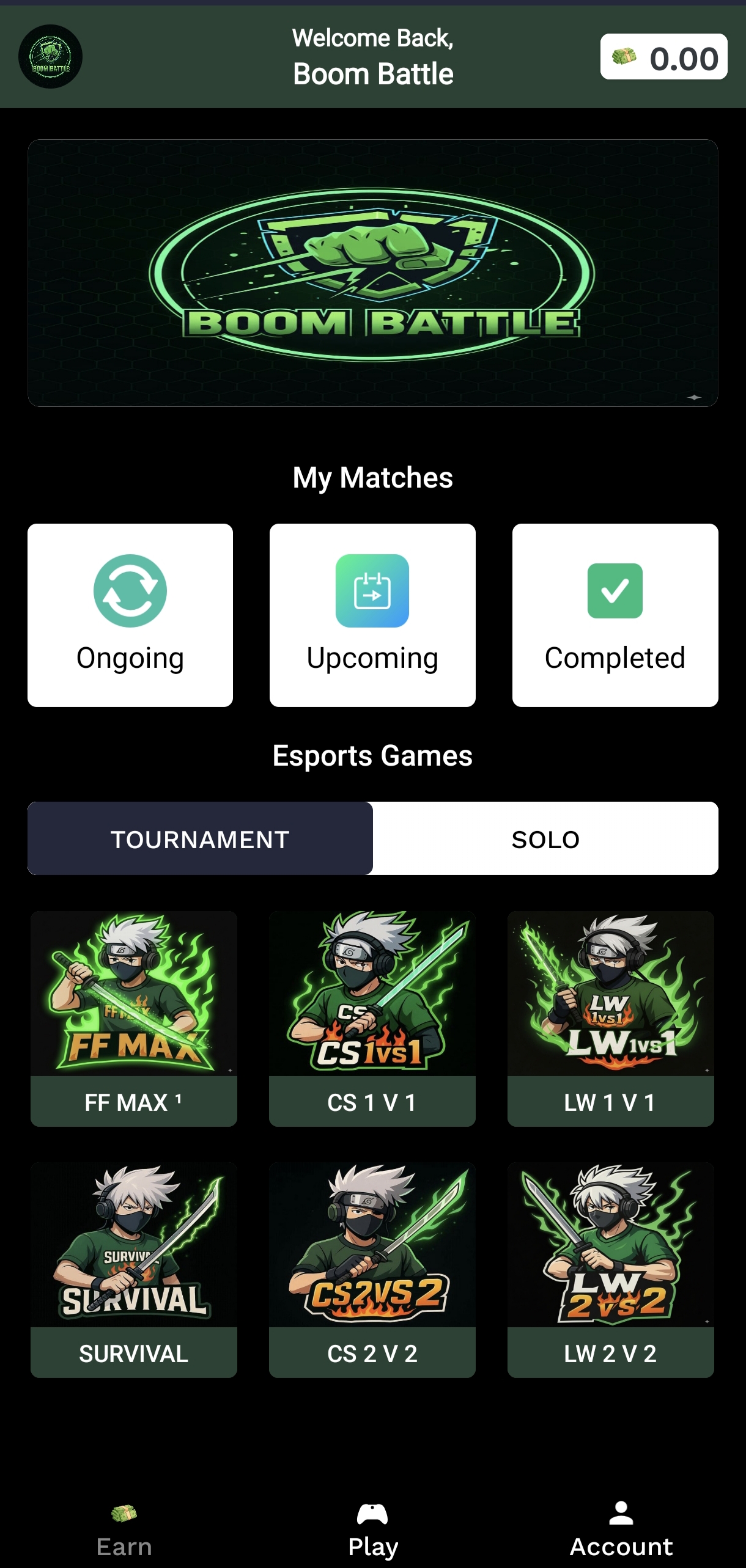Switch to the SOLO tab
Viewport: 746px width, 1568px height.
pyautogui.click(x=545, y=838)
